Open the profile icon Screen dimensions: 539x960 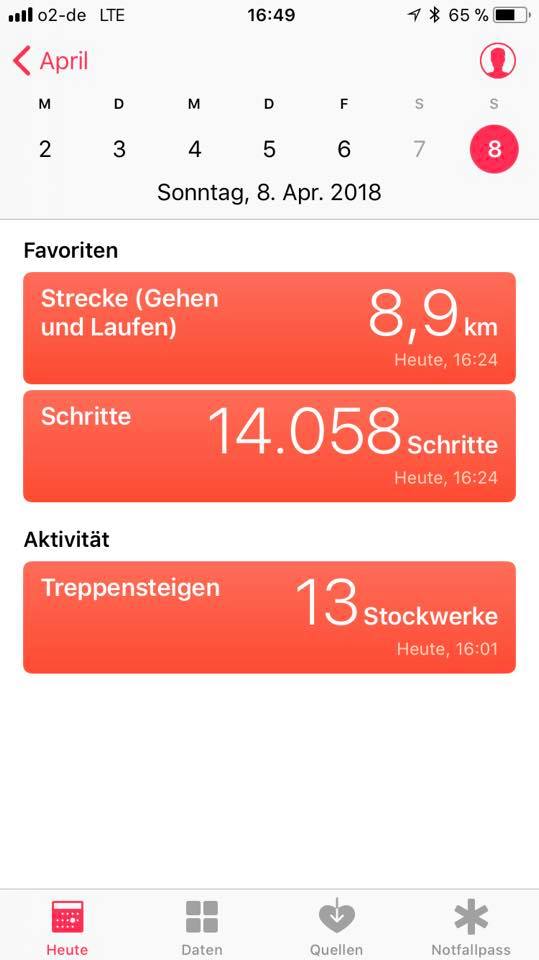[497, 61]
